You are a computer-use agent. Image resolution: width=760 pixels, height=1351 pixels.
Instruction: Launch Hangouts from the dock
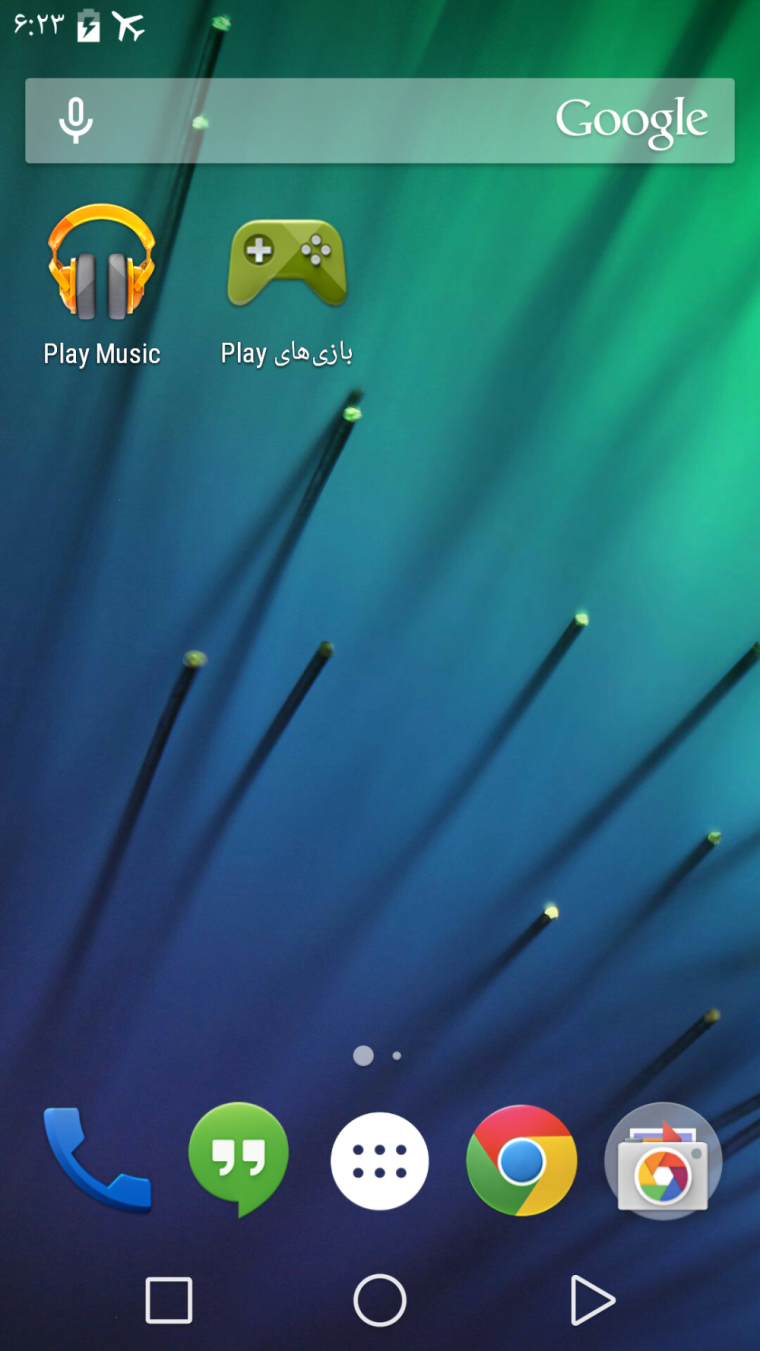238,1160
